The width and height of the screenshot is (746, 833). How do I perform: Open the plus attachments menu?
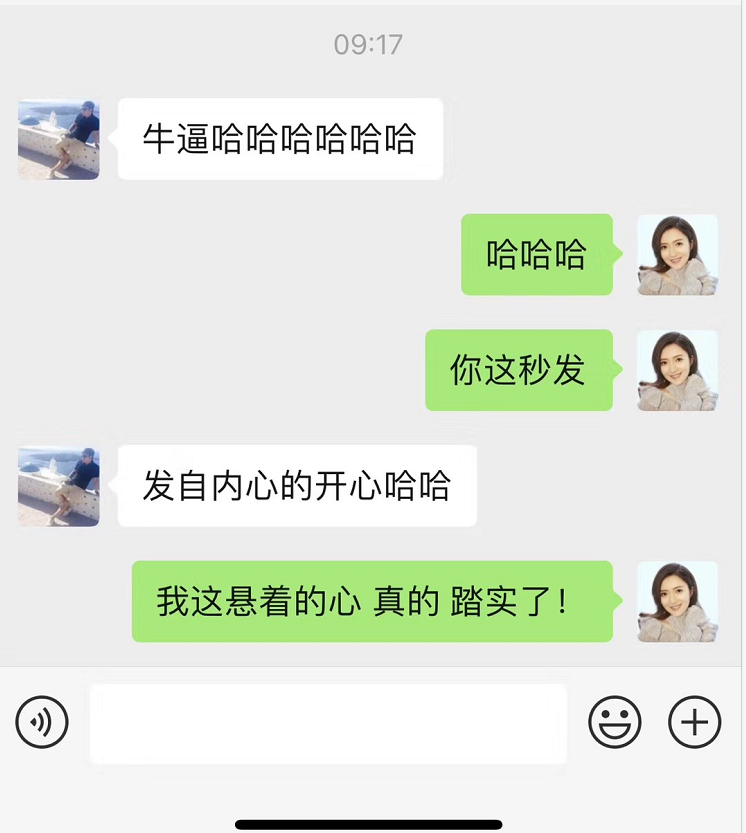[x=694, y=721]
